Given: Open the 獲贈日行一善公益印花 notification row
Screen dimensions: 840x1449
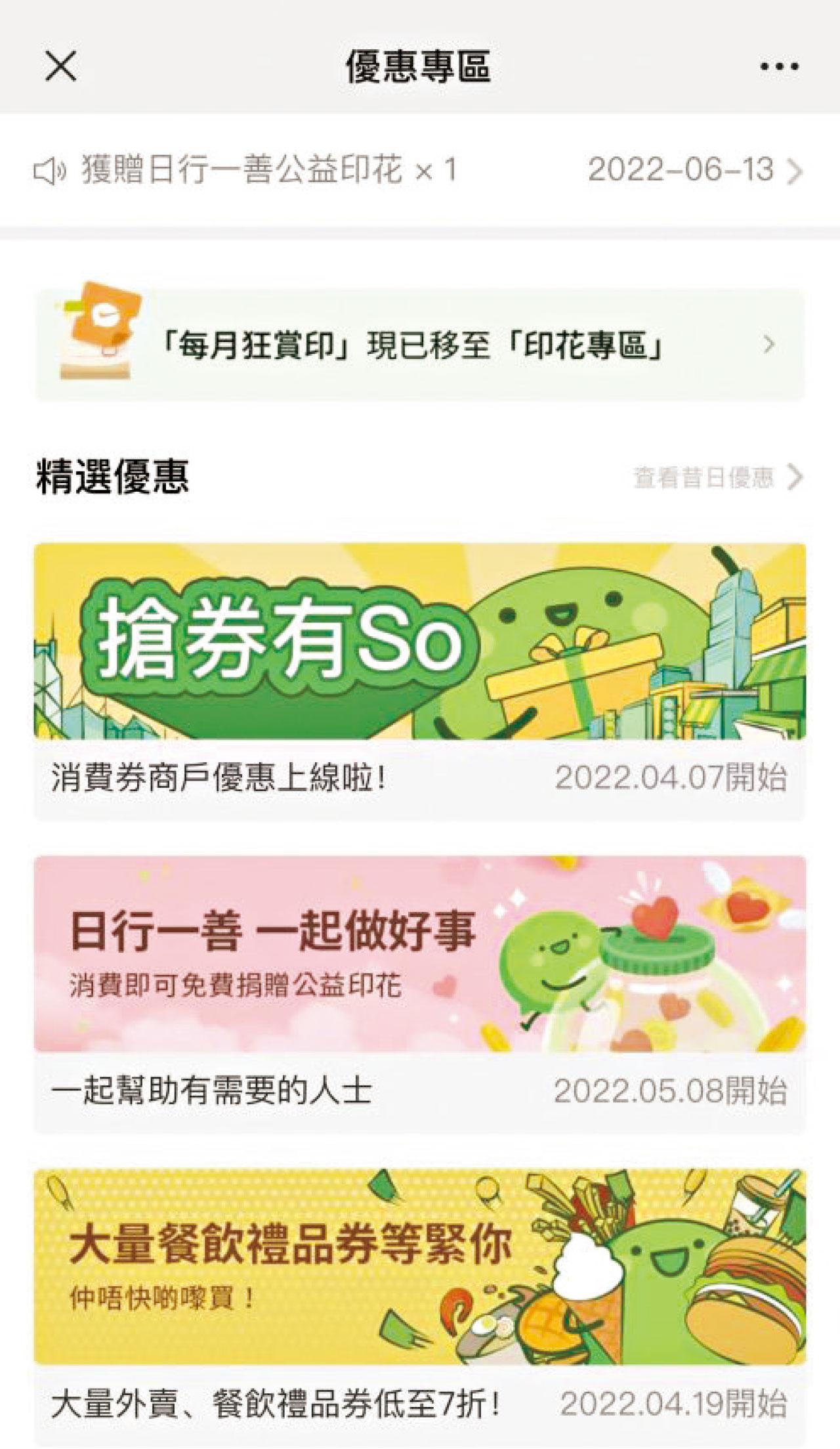Looking at the screenshot, I should 420,171.
